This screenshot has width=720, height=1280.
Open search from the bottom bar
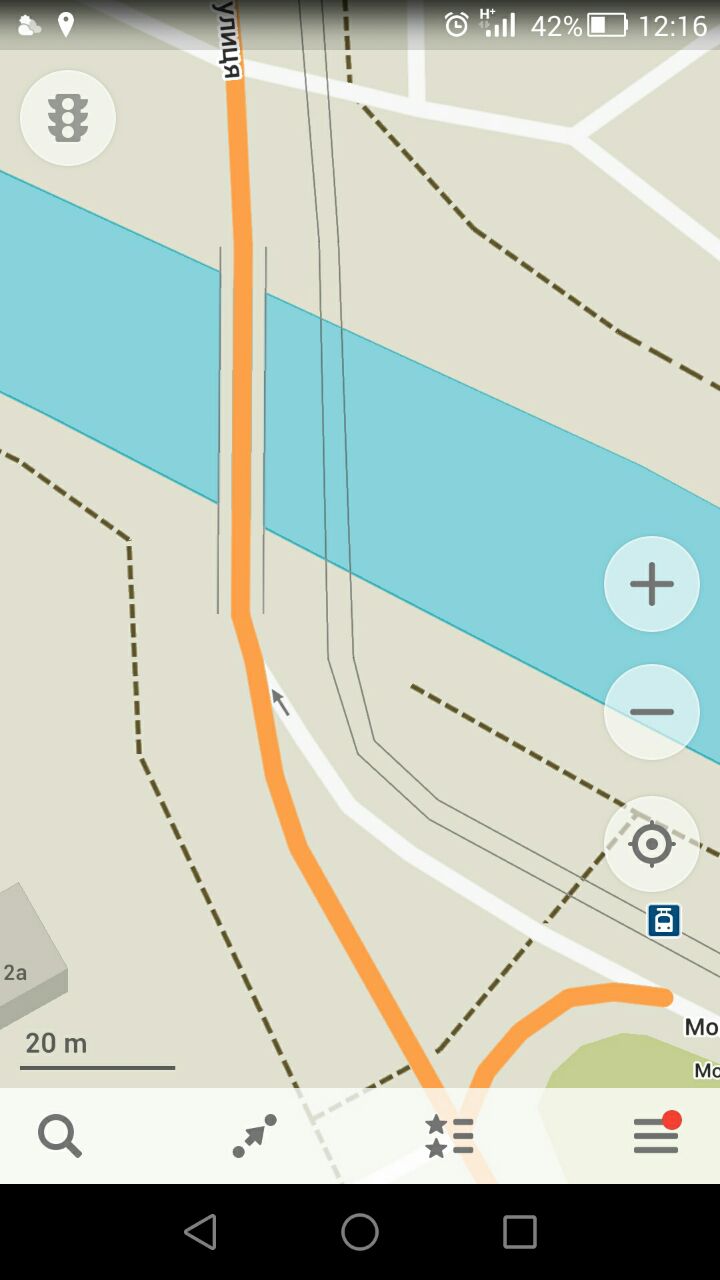coord(60,1137)
